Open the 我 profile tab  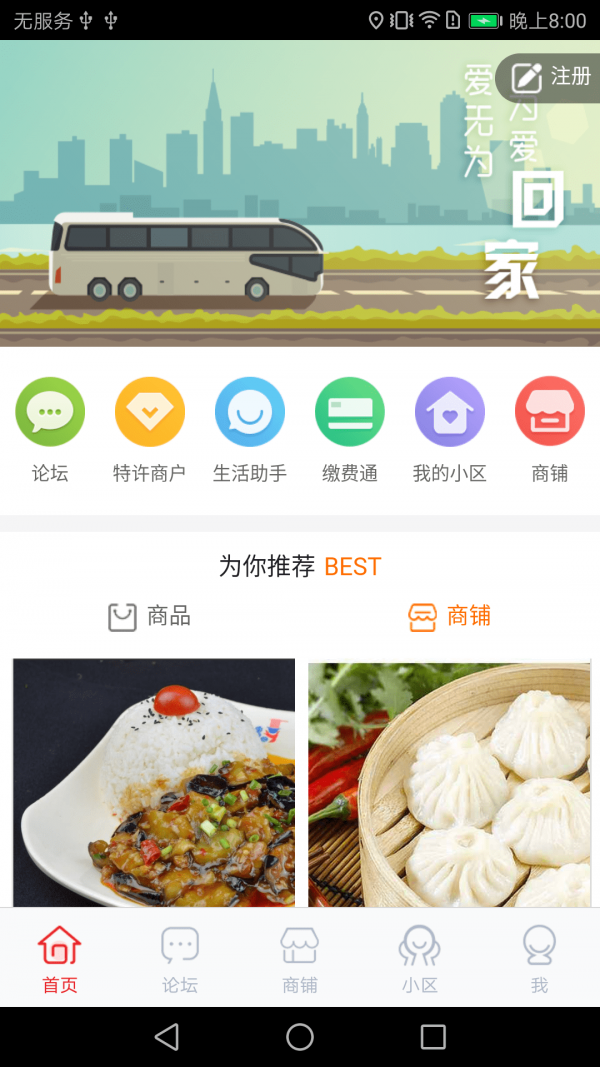tap(540, 959)
